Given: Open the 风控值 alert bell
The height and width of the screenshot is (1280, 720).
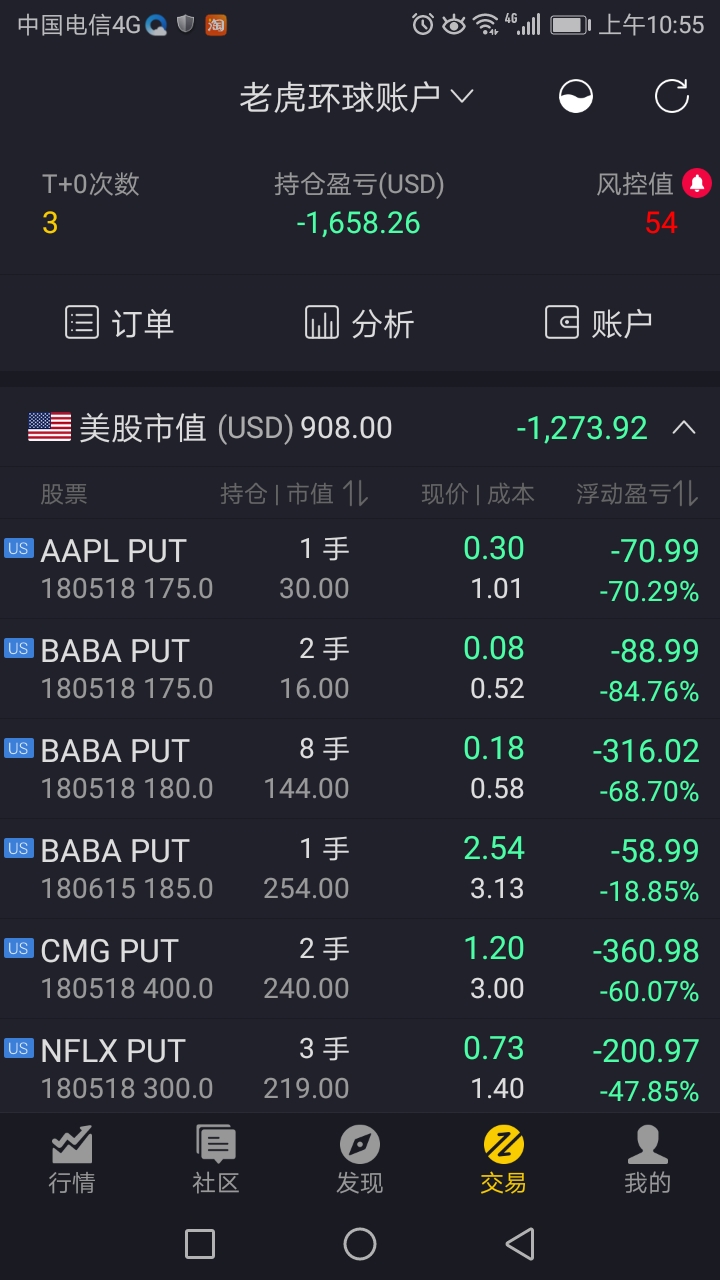Looking at the screenshot, I should tap(697, 183).
